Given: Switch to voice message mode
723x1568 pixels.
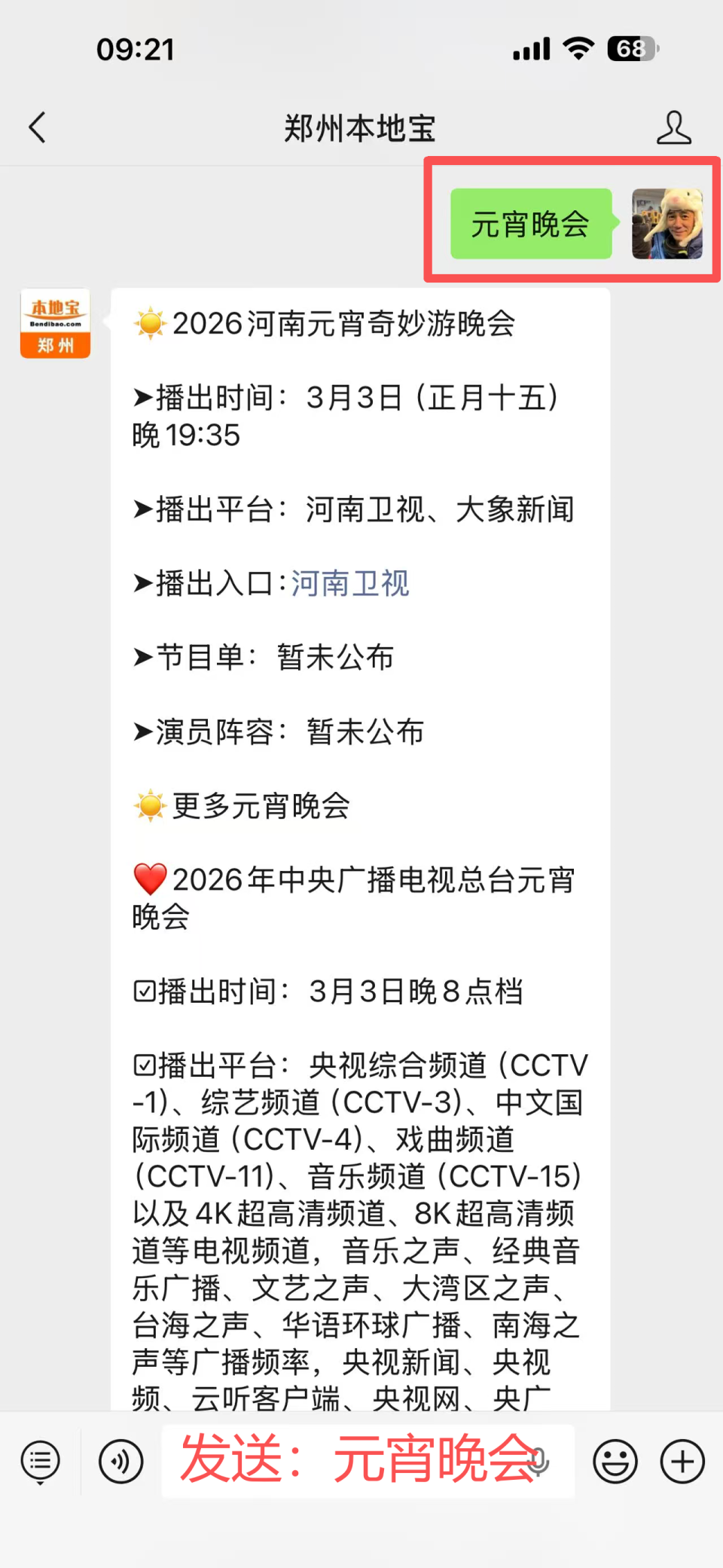Looking at the screenshot, I should (x=120, y=1460).
